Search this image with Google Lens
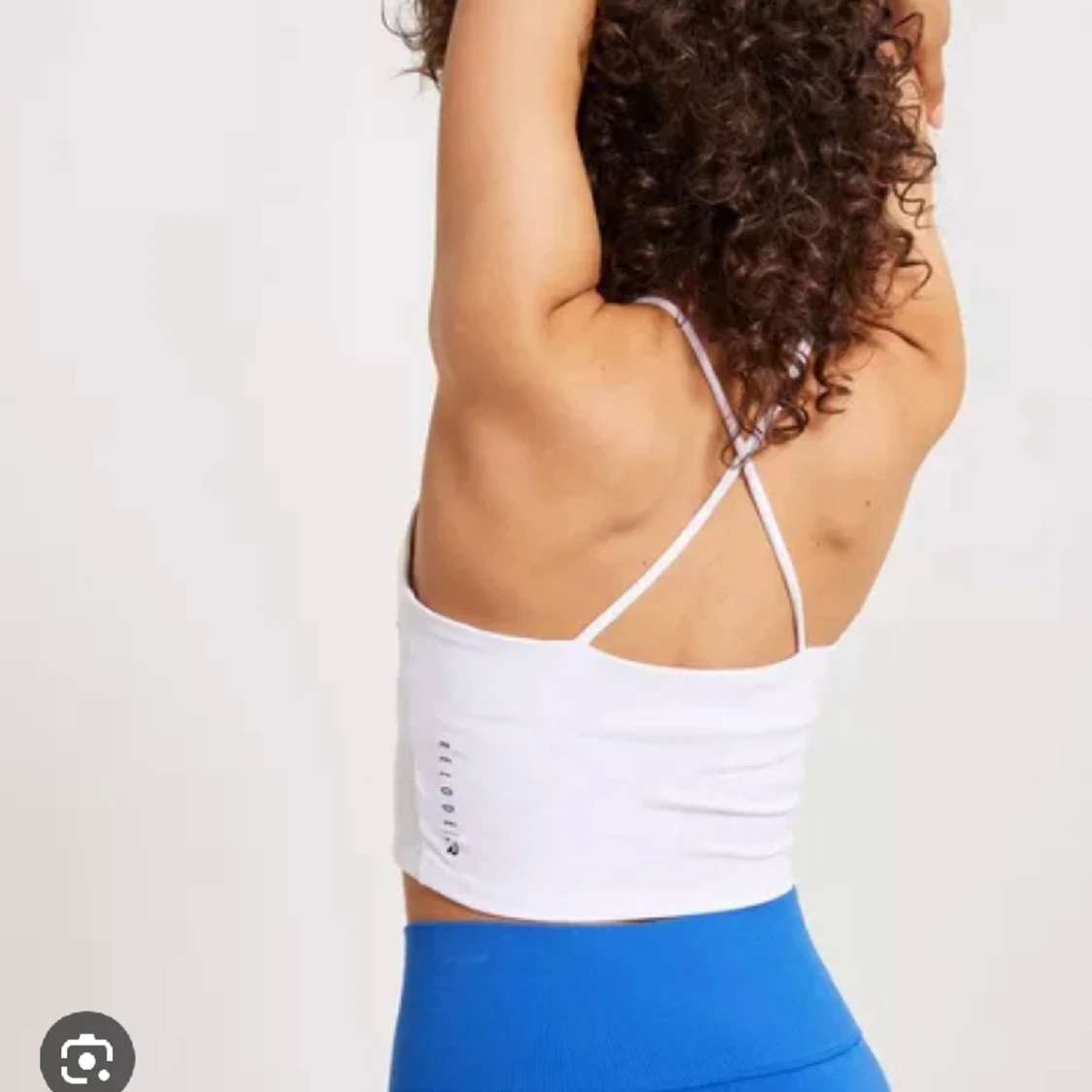The image size is (1092, 1092). tap(86, 1054)
